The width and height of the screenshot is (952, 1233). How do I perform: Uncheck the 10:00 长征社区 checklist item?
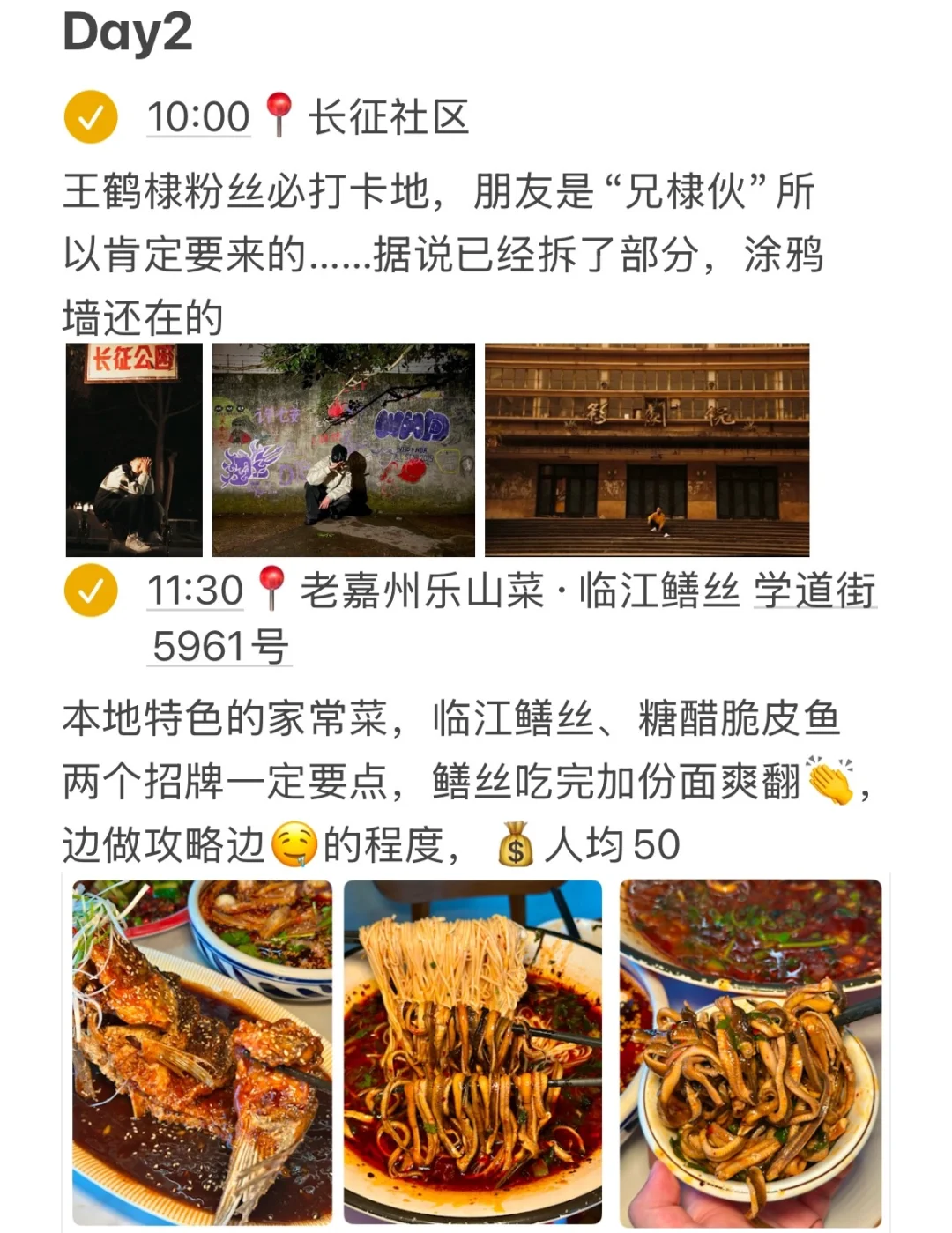tap(91, 116)
